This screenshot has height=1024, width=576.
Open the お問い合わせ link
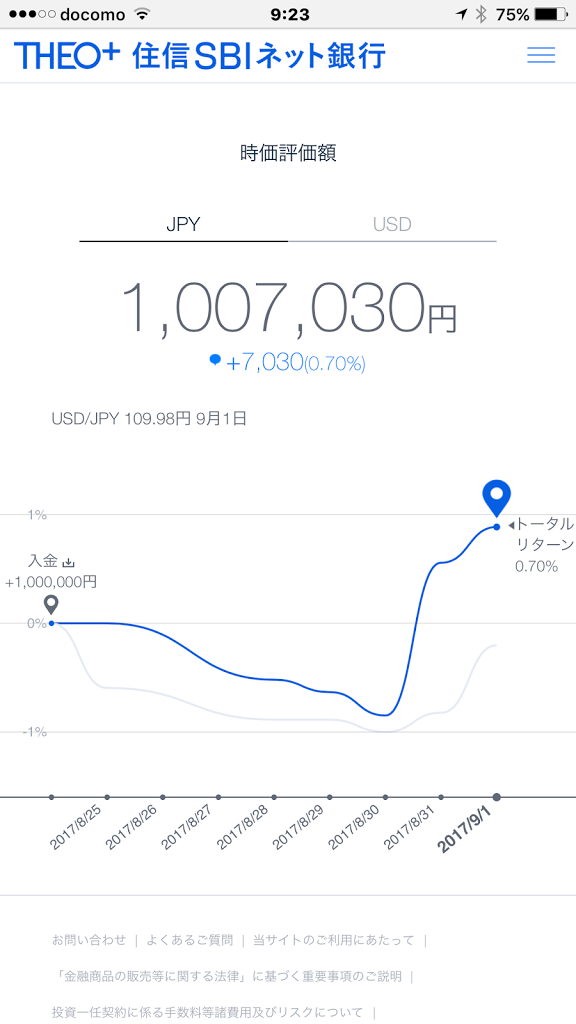89,940
